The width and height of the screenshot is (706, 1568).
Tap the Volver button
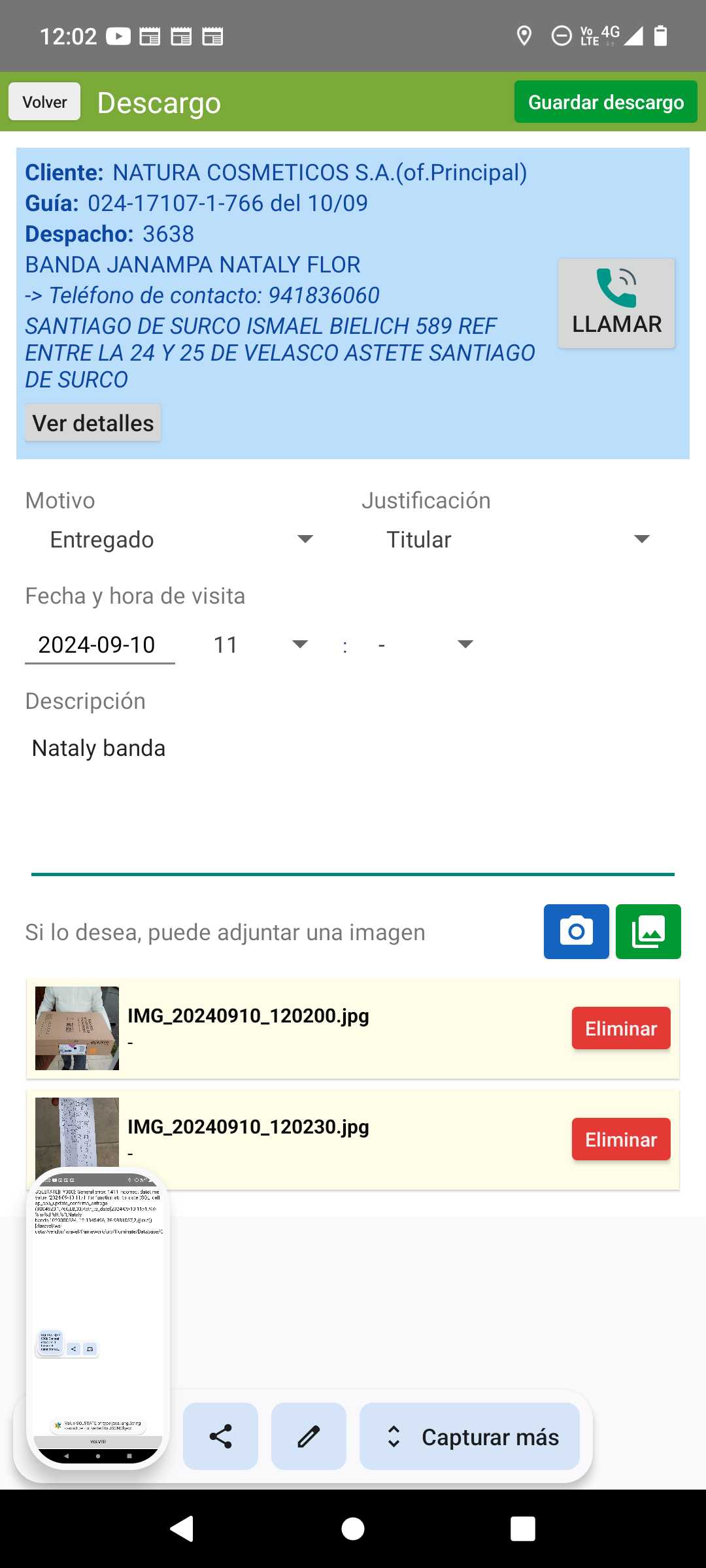[44, 102]
